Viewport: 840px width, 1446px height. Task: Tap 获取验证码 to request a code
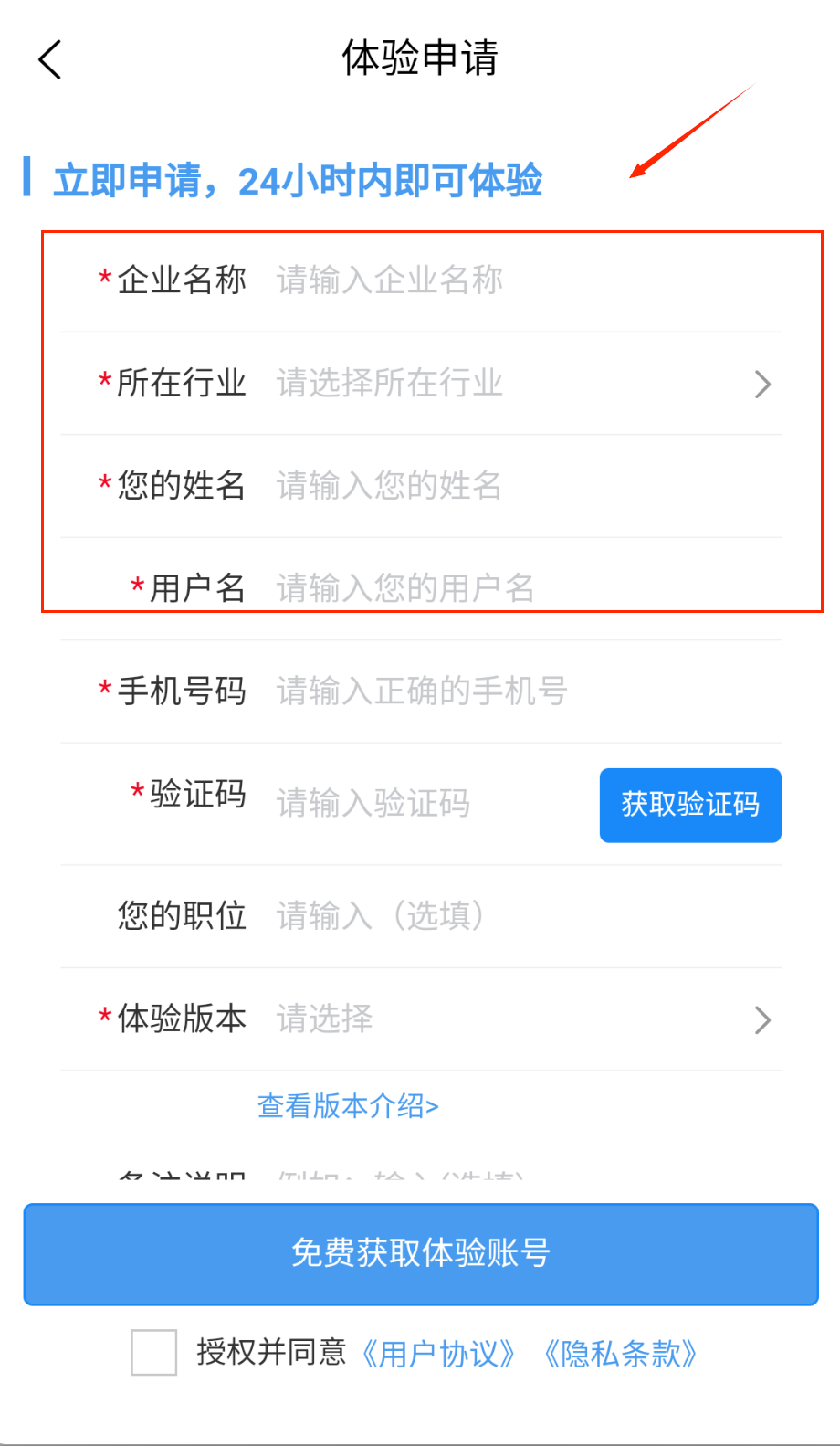point(690,805)
